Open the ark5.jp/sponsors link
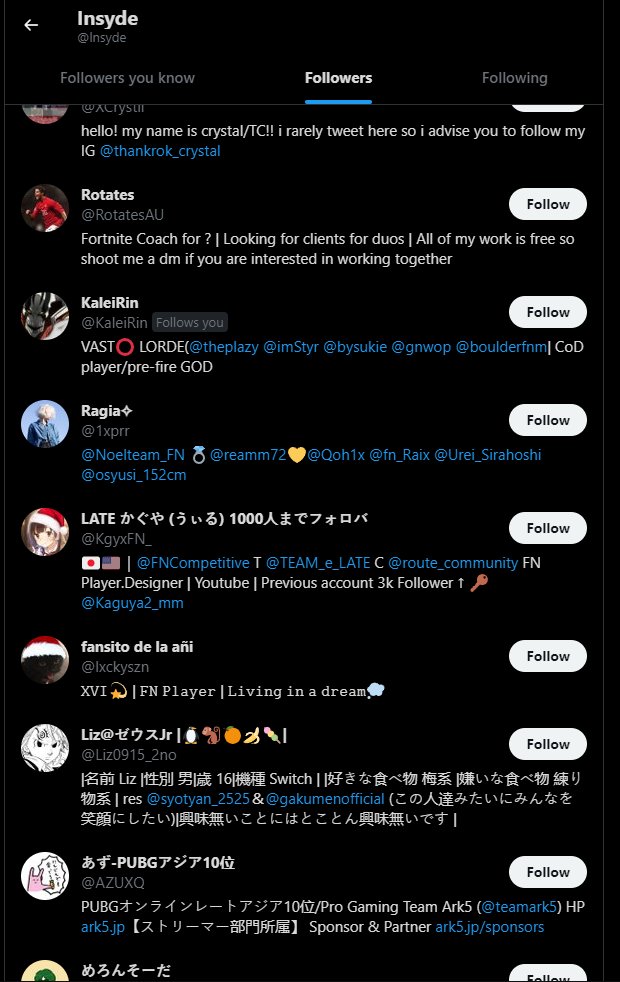The width and height of the screenshot is (620, 982). 489,927
